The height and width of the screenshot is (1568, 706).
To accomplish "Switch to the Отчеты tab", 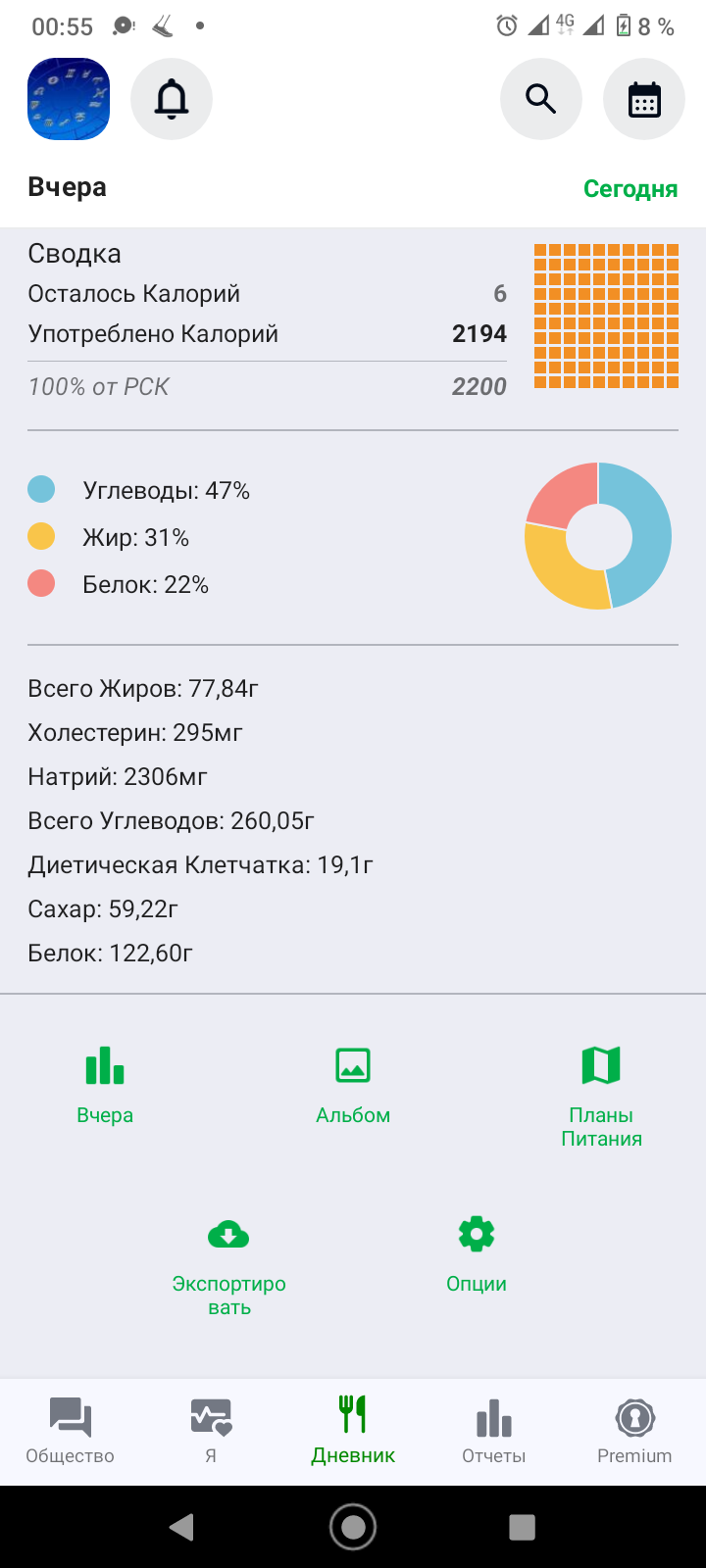I will click(494, 1431).
